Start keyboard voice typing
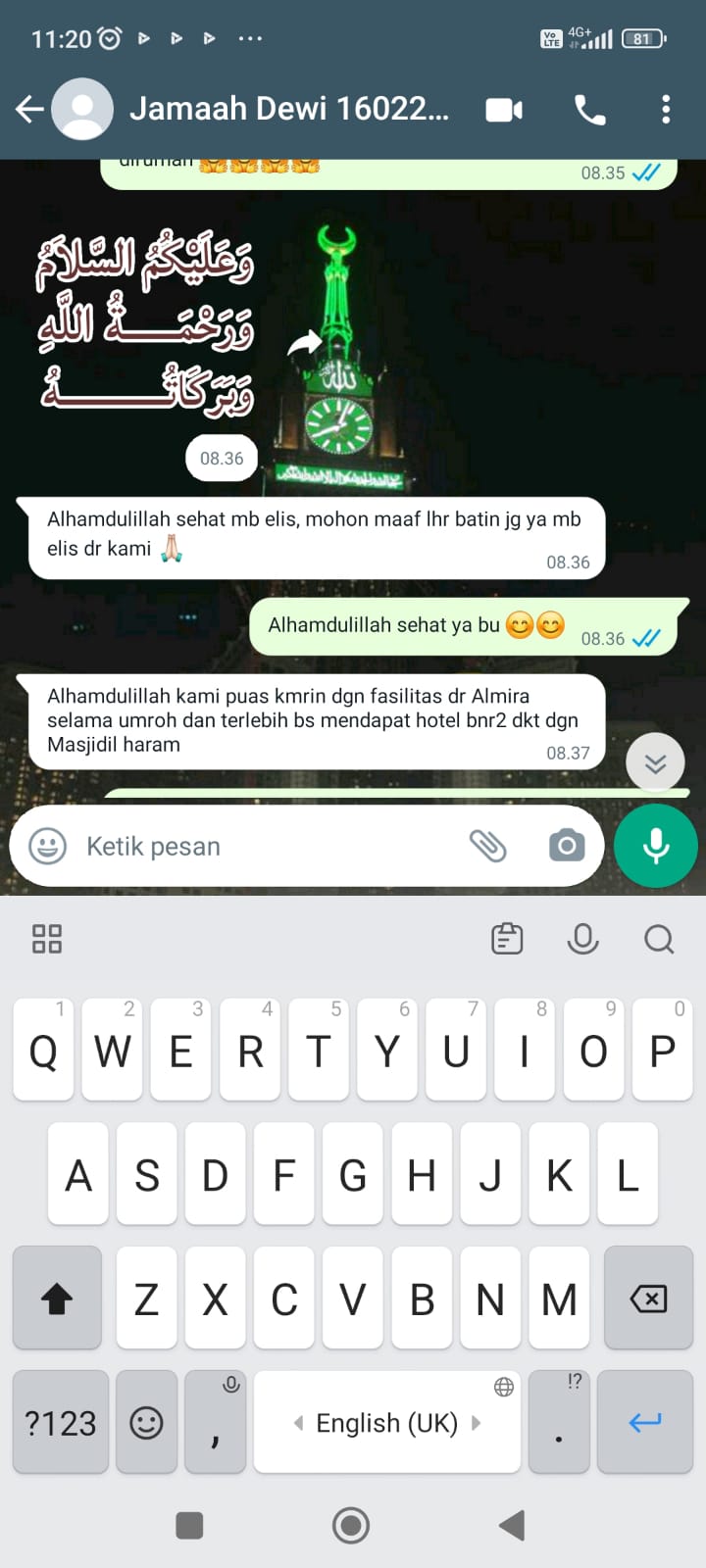The width and height of the screenshot is (706, 1568). 582,939
